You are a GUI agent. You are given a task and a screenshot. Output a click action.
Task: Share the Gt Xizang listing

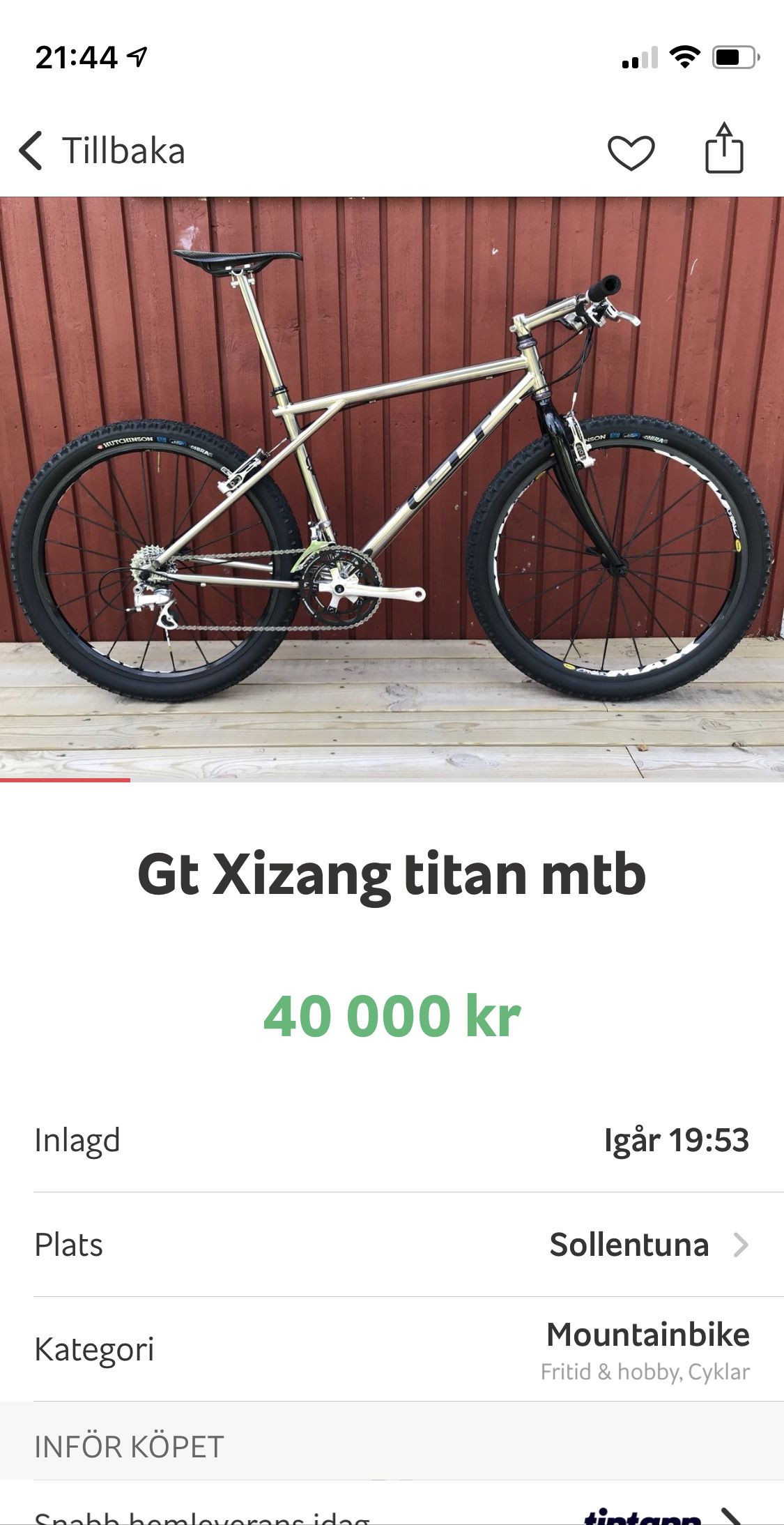coord(724,149)
